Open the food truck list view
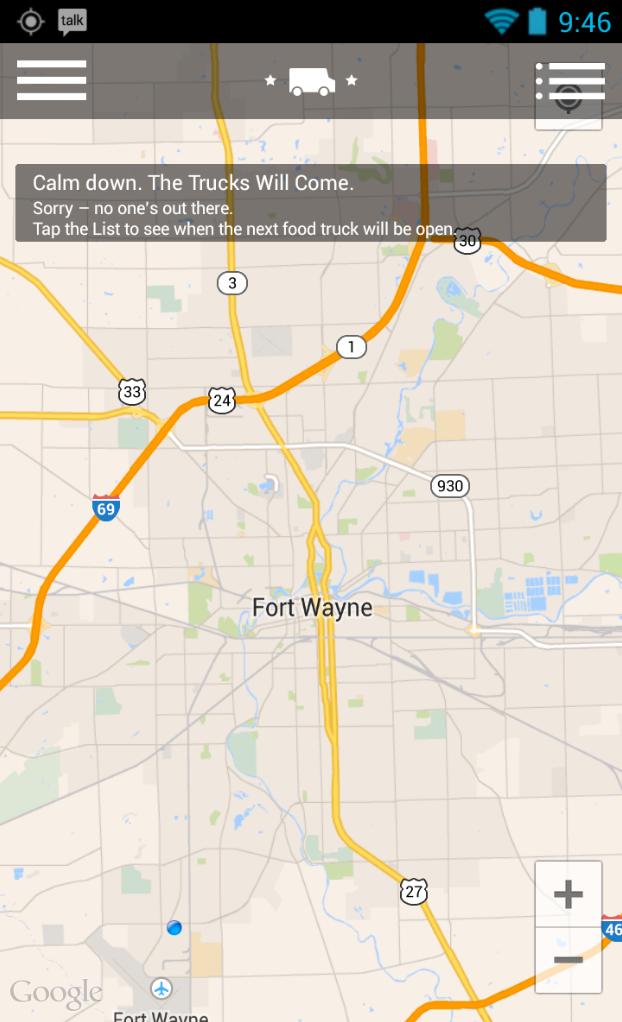Image resolution: width=622 pixels, height=1022 pixels. (x=570, y=80)
